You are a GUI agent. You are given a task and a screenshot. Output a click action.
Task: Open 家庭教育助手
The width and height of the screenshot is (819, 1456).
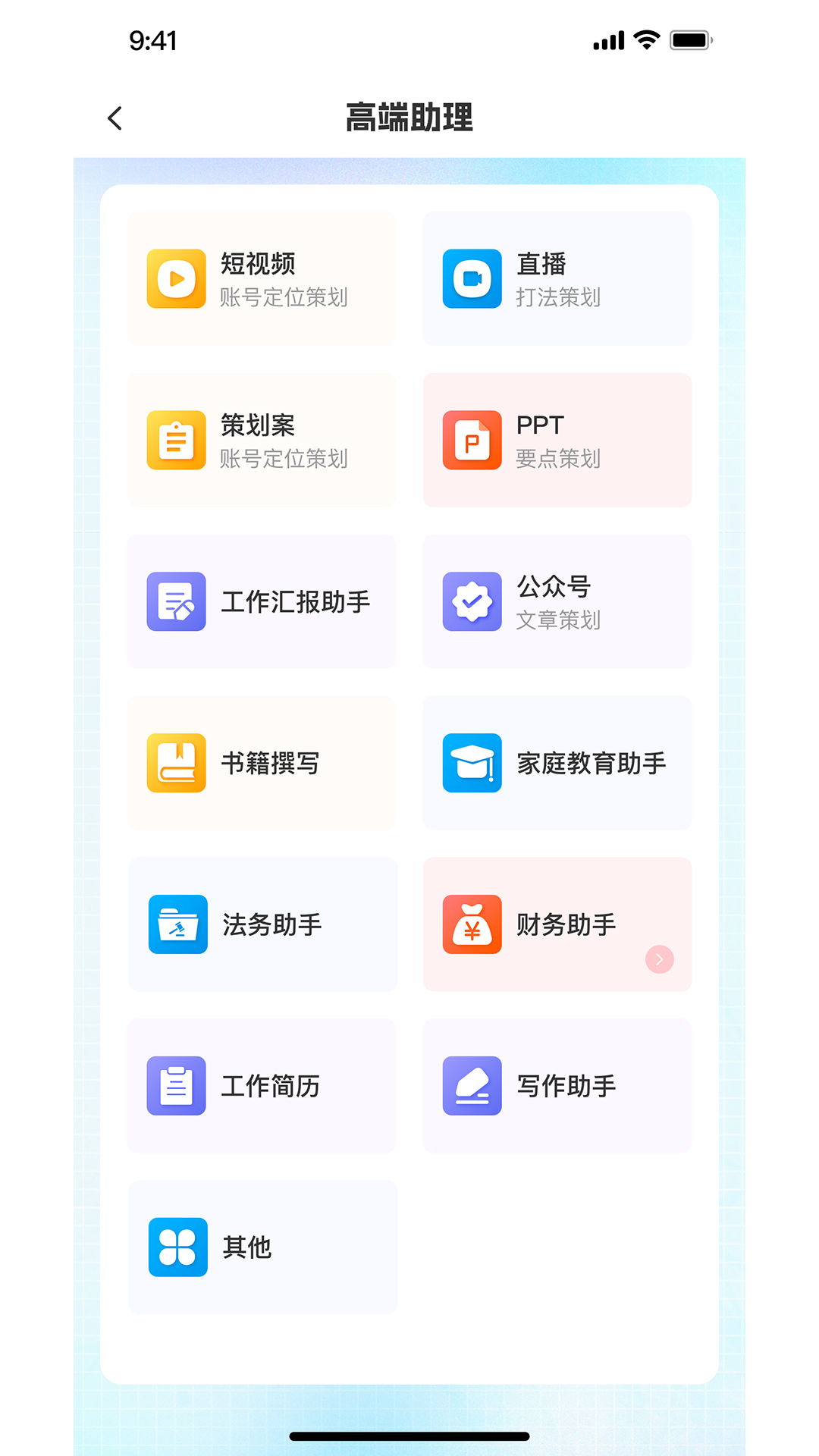point(557,763)
